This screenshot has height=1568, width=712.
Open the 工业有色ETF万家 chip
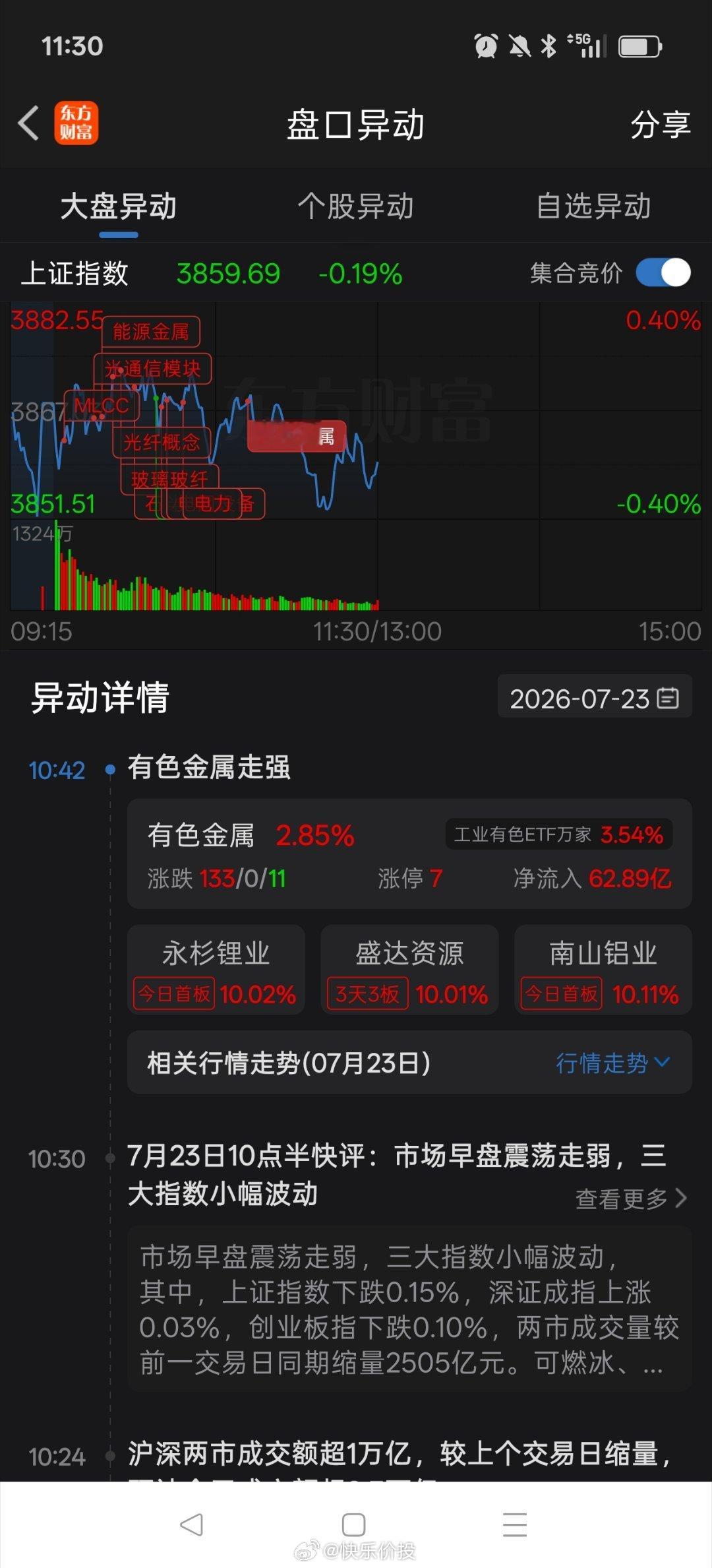559,834
